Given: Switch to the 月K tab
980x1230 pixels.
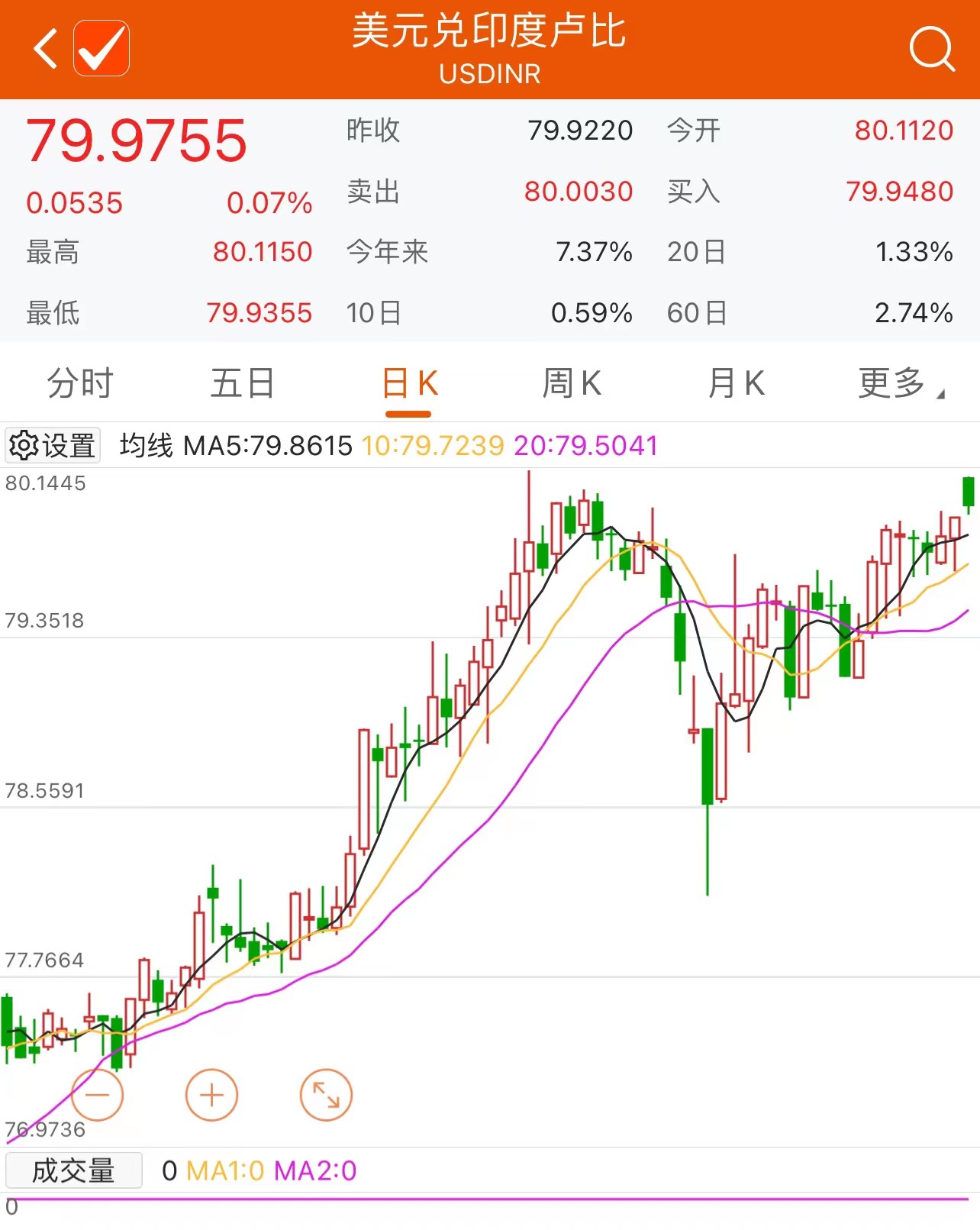Looking at the screenshot, I should point(736,383).
